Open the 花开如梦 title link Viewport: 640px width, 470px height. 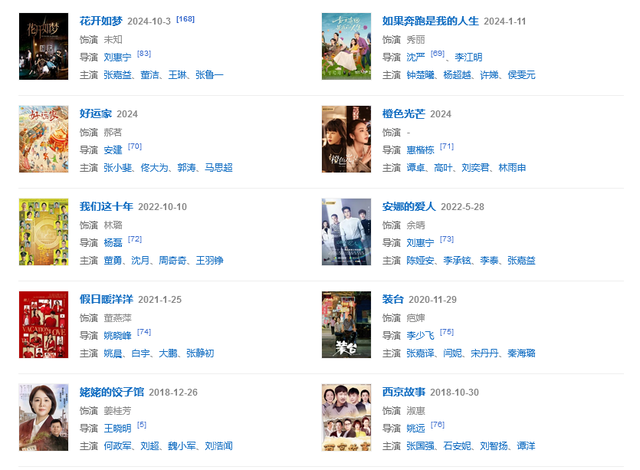(x=102, y=21)
